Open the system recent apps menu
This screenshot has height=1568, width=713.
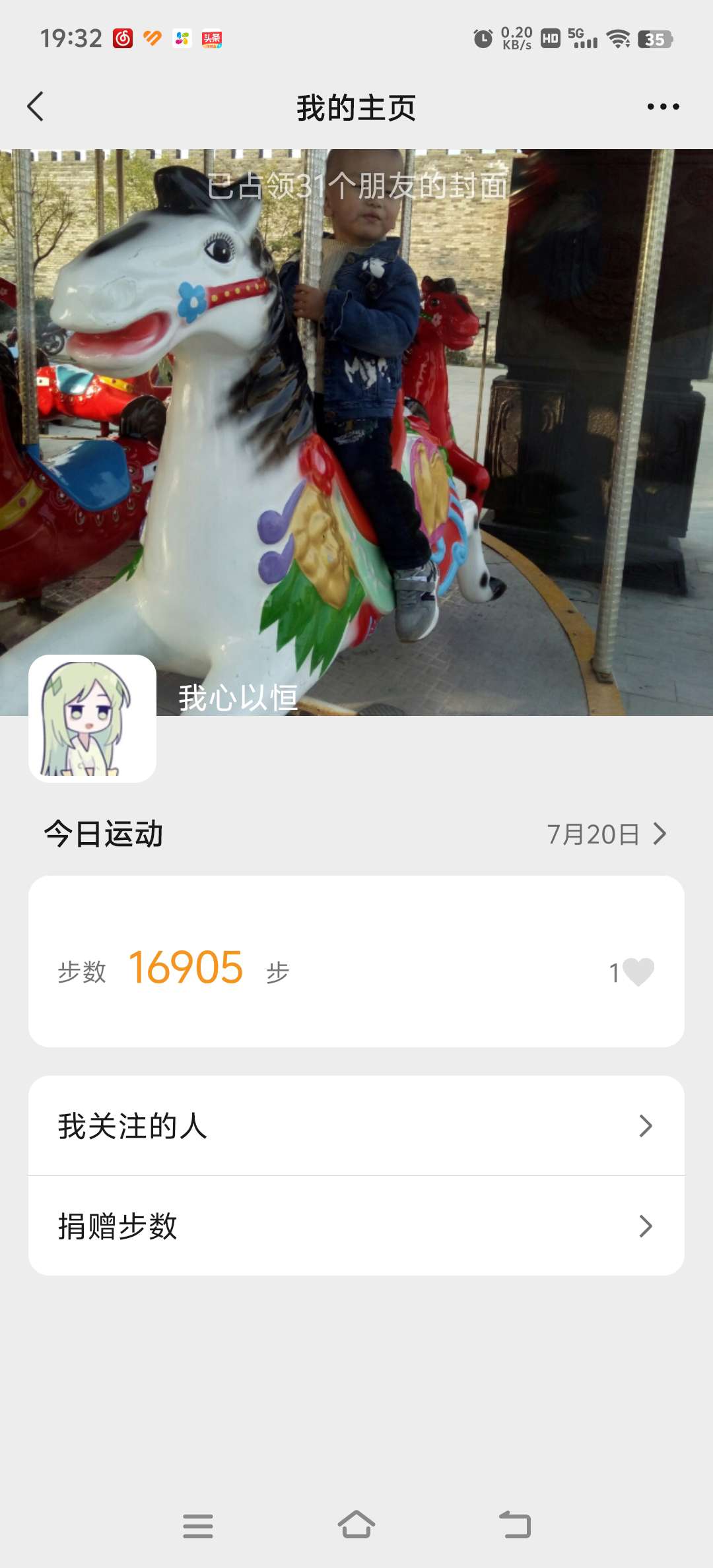click(x=198, y=1526)
